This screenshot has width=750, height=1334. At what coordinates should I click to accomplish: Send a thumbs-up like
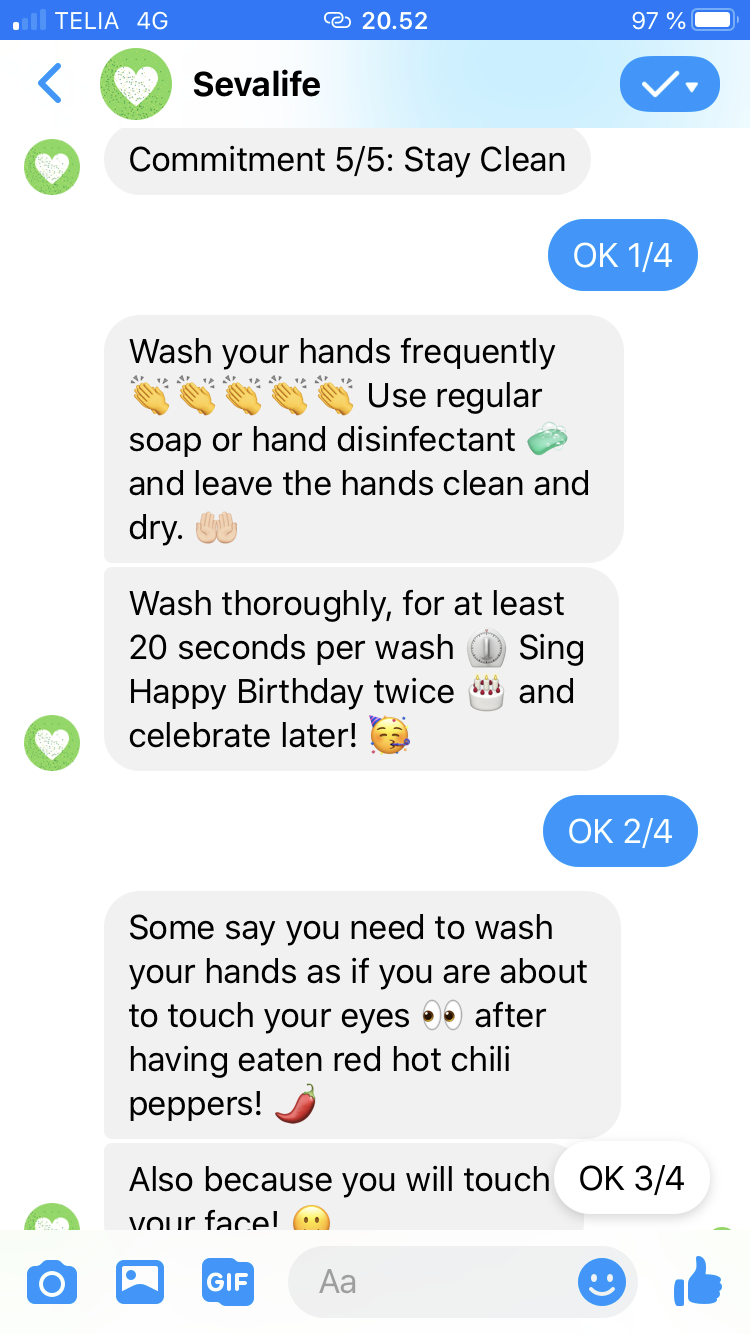point(698,1280)
